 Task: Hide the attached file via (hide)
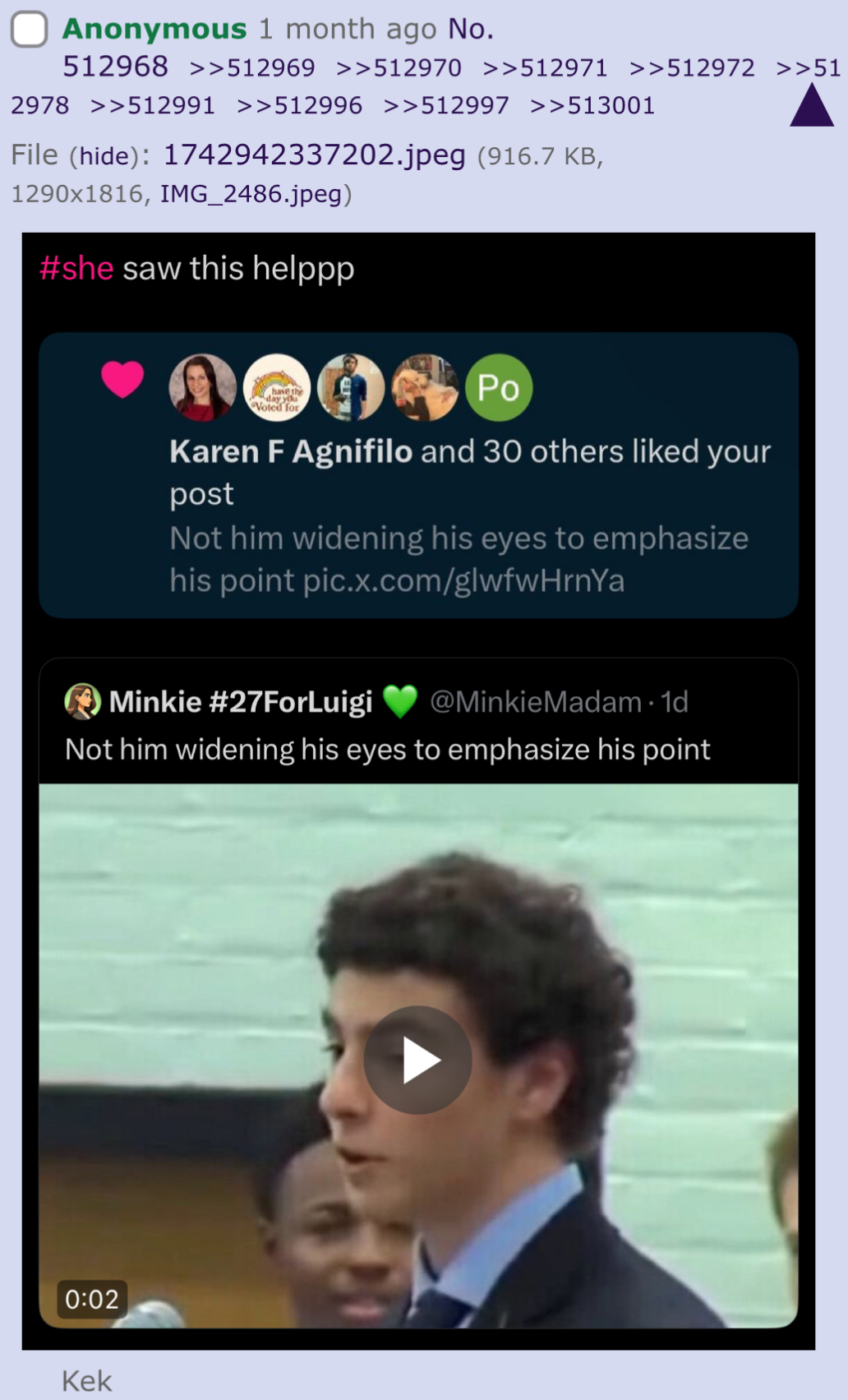pyautogui.click(x=104, y=155)
